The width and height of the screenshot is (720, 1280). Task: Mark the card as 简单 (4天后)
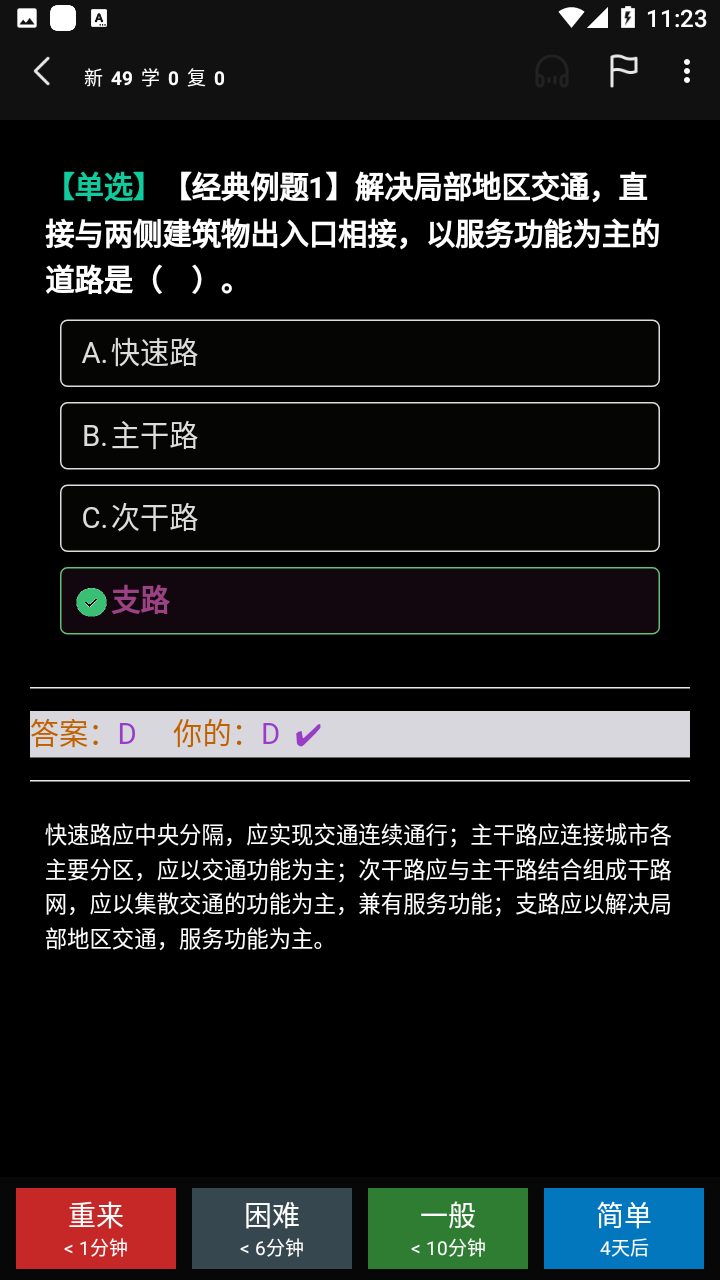click(624, 1229)
